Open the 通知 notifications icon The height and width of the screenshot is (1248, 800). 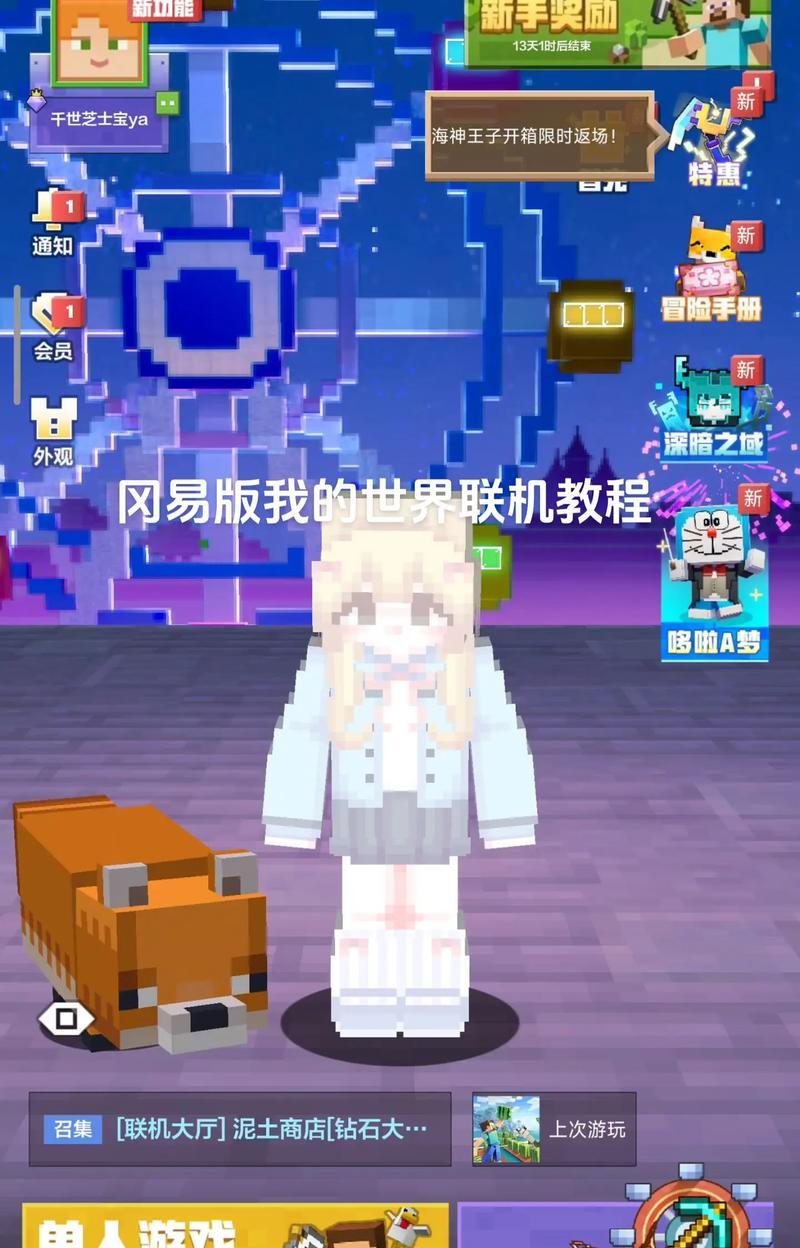[x=53, y=223]
